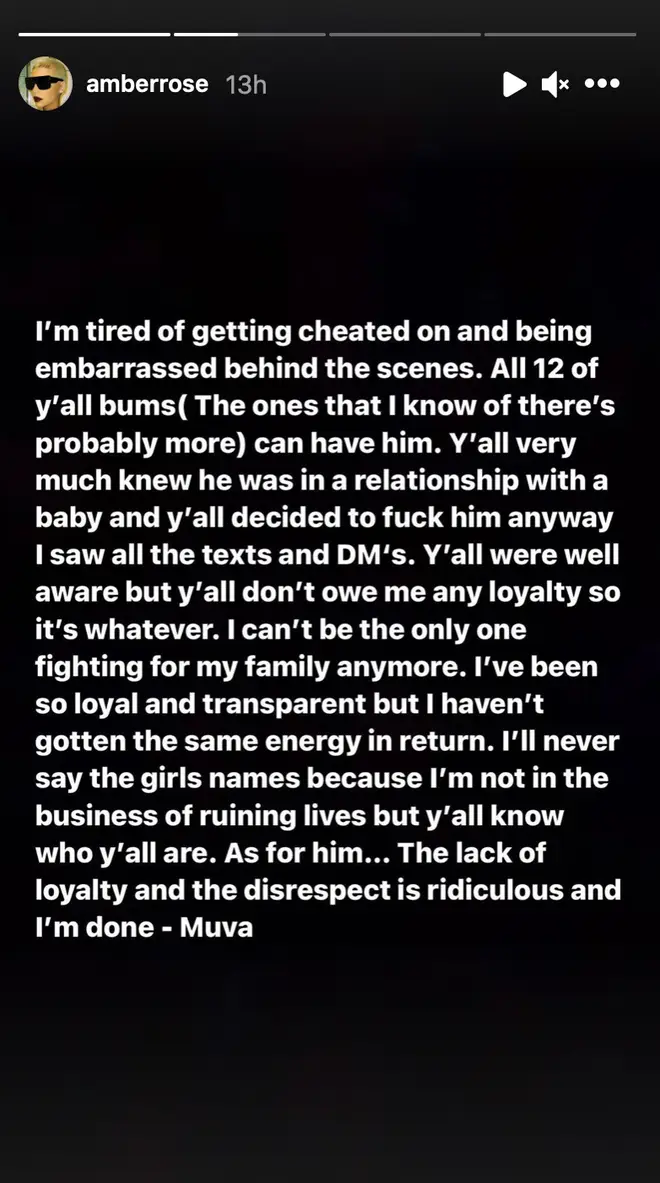Unmute the story sound

(x=555, y=84)
